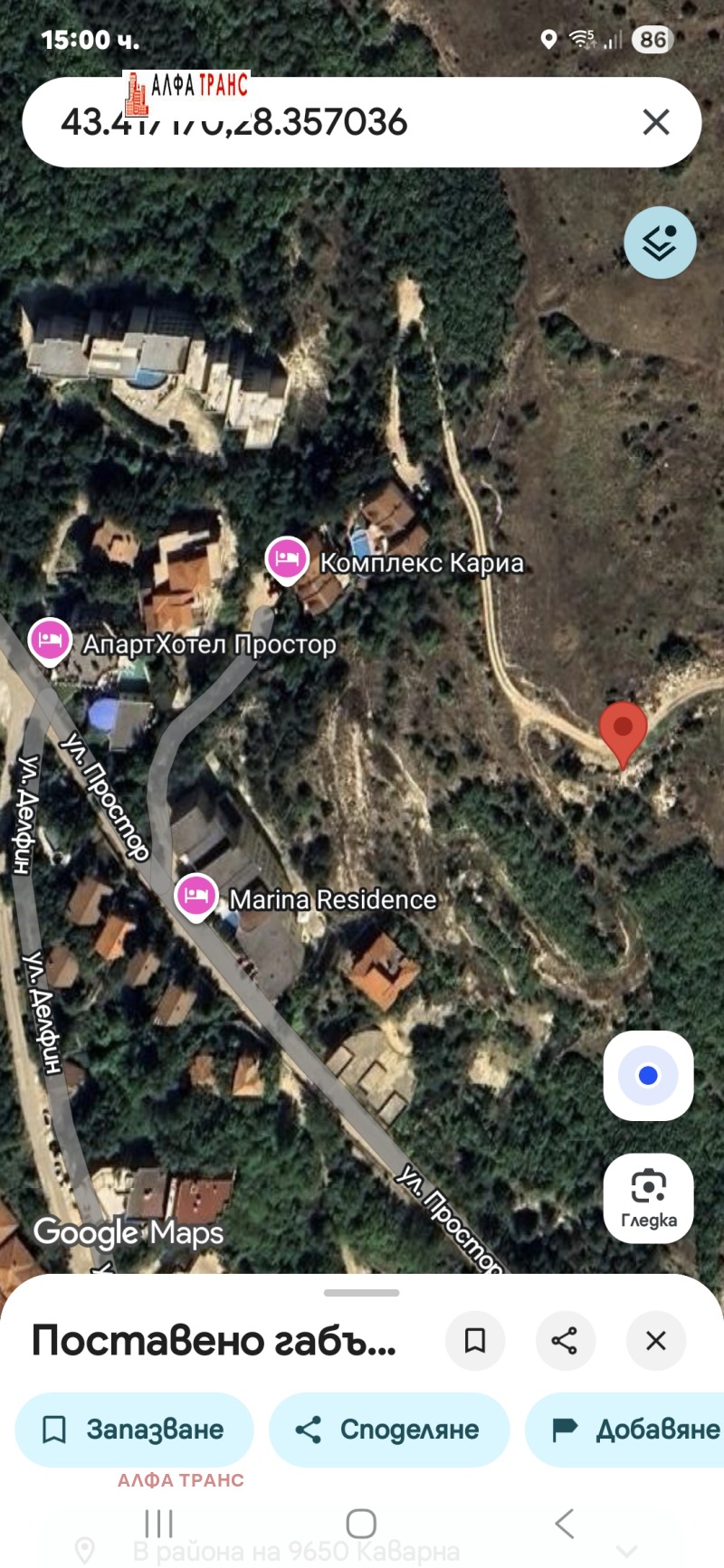Bookmark the dropped pin from header
Image resolution: width=724 pixels, height=1568 pixels.
click(x=475, y=1340)
